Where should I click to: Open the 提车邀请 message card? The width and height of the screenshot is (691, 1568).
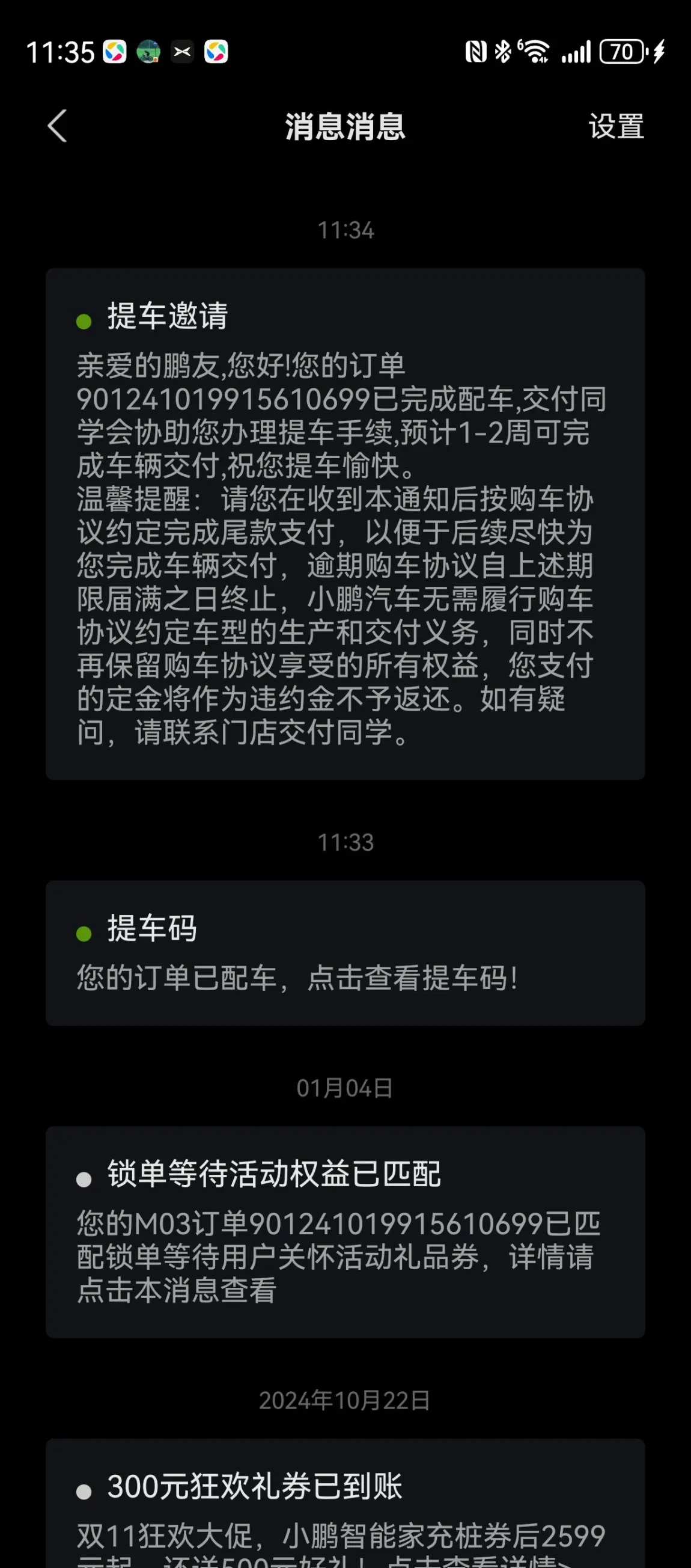point(345,524)
